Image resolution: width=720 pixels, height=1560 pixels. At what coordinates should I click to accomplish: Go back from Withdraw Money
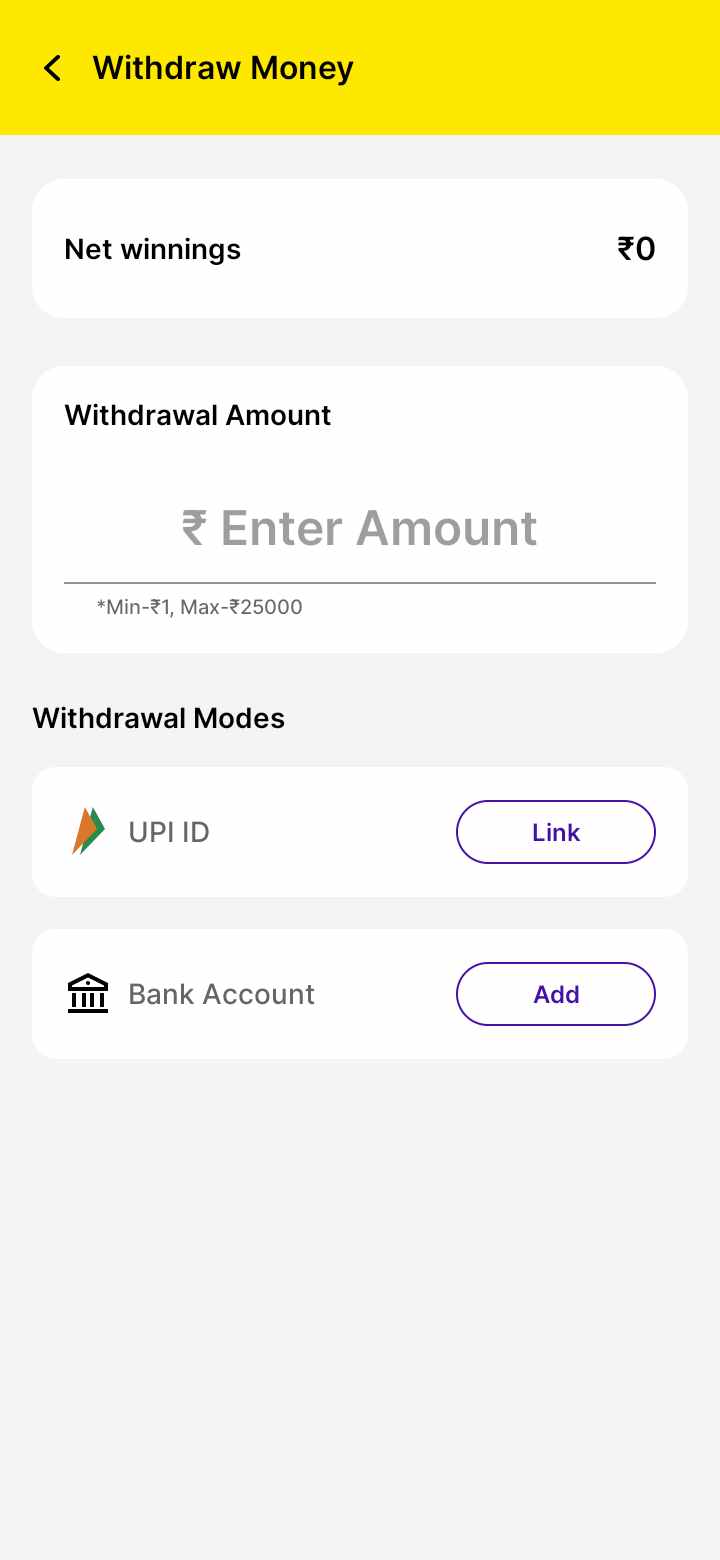[52, 68]
